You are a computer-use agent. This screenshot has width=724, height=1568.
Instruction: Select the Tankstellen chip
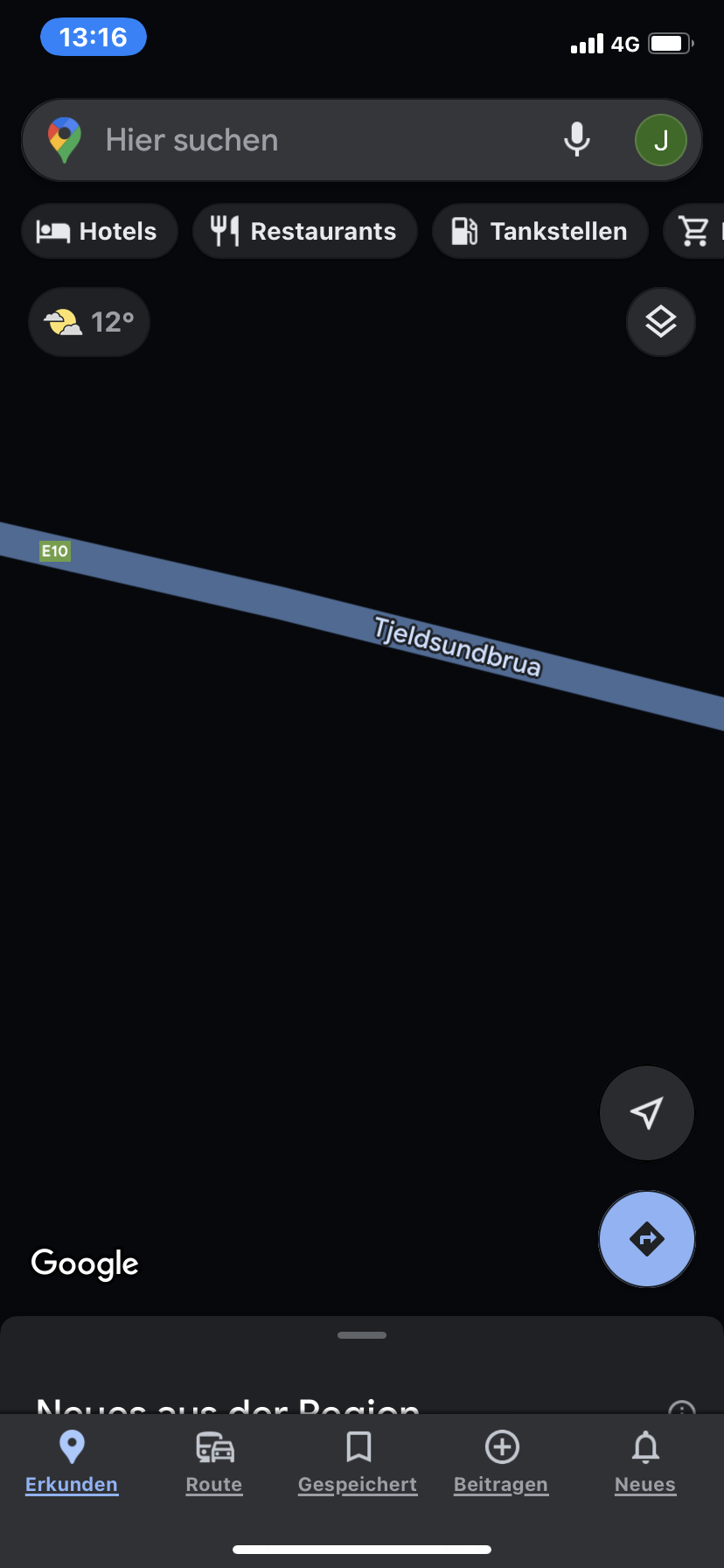click(540, 231)
